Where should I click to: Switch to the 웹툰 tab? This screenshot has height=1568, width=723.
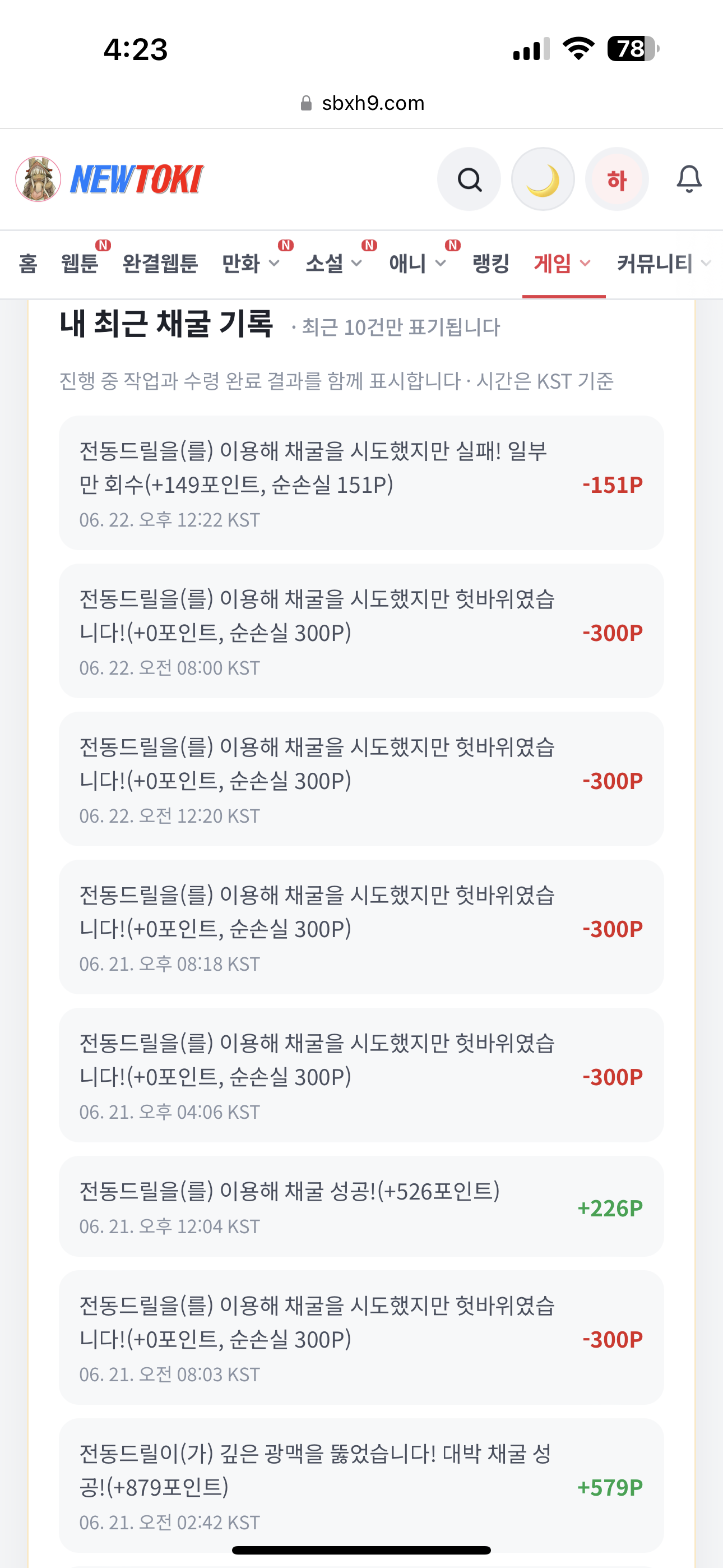tap(80, 264)
